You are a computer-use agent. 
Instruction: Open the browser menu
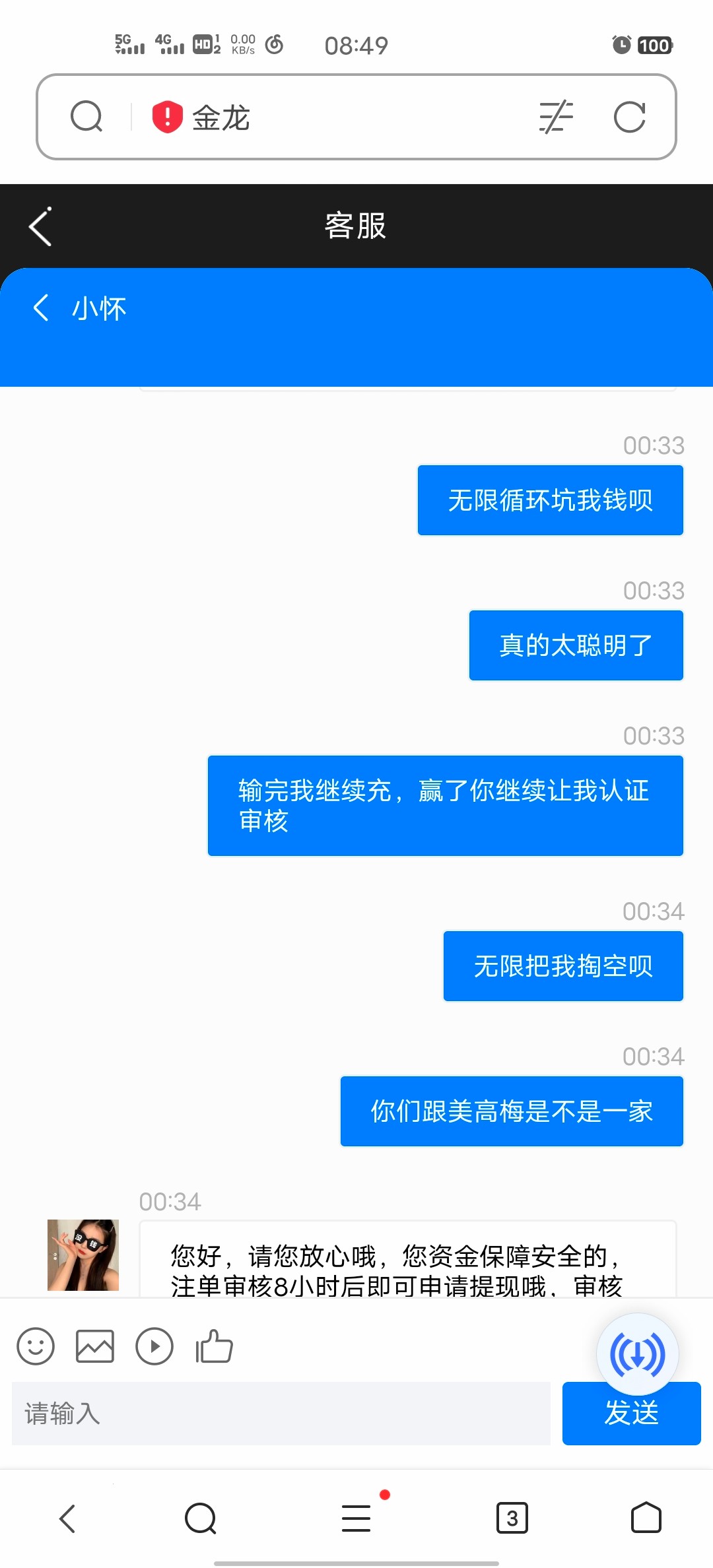click(356, 1518)
